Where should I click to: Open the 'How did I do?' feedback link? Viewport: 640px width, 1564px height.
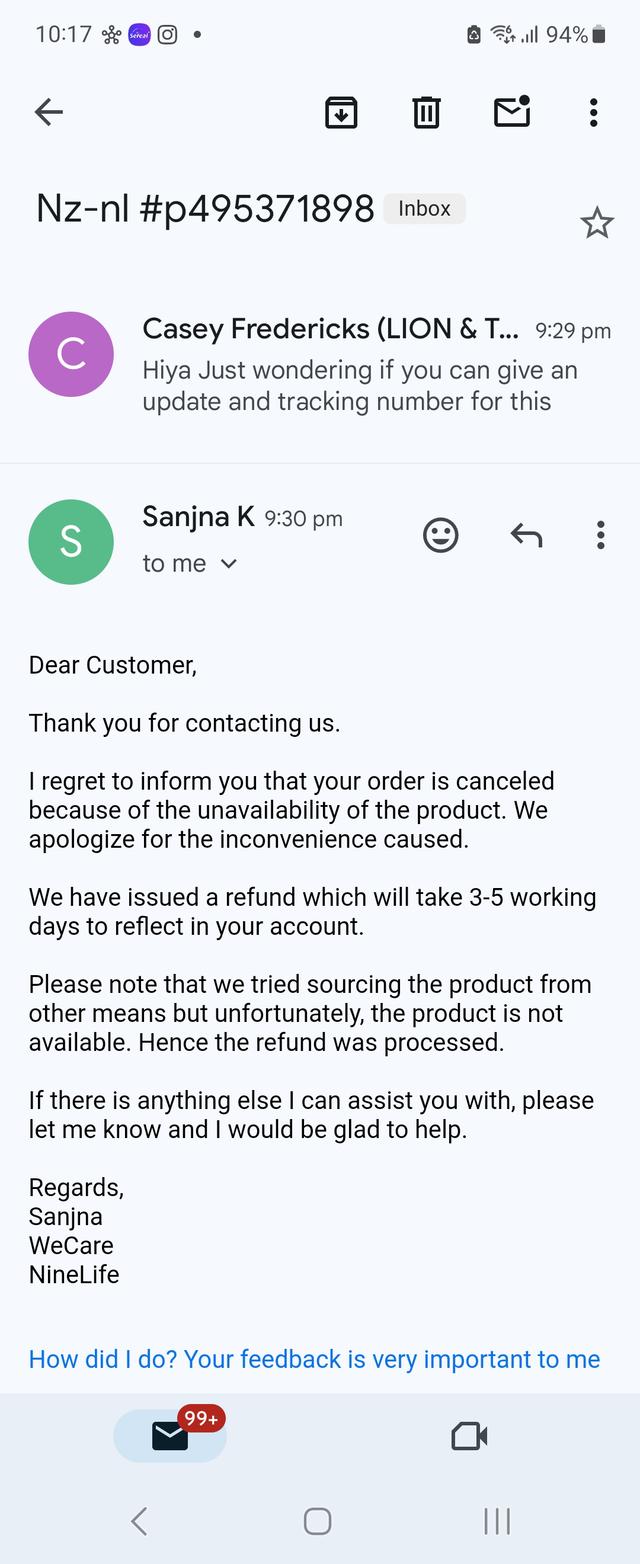point(314,1359)
